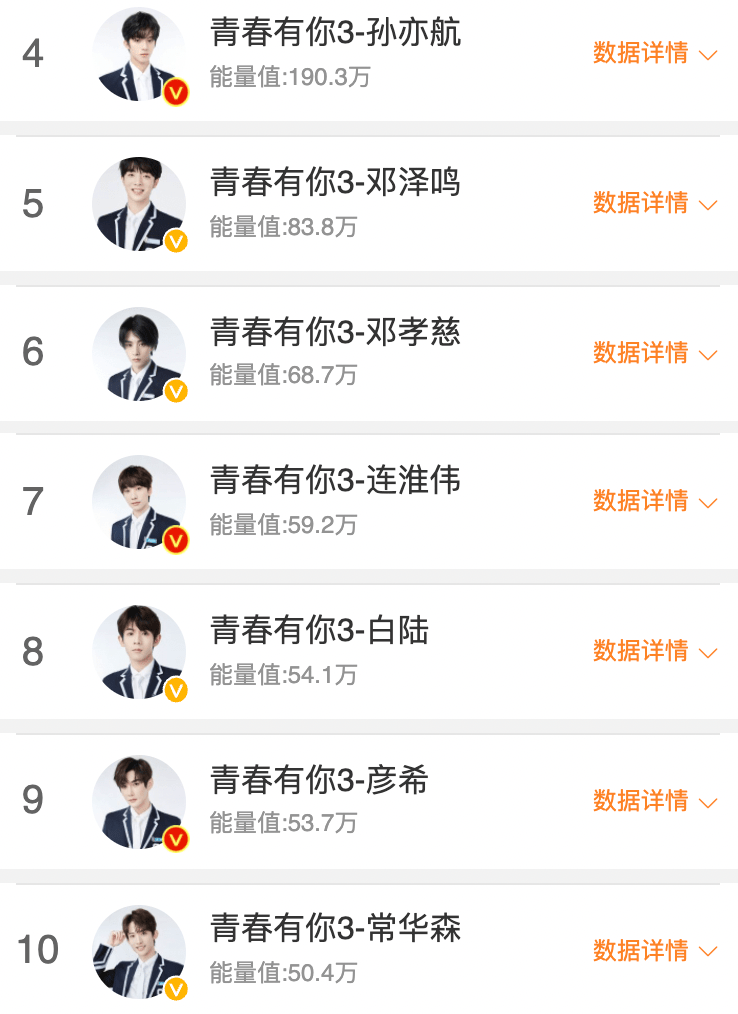Tap the avatar of 邓孝慈
Viewport: 738px width, 1014px height.
click(138, 354)
